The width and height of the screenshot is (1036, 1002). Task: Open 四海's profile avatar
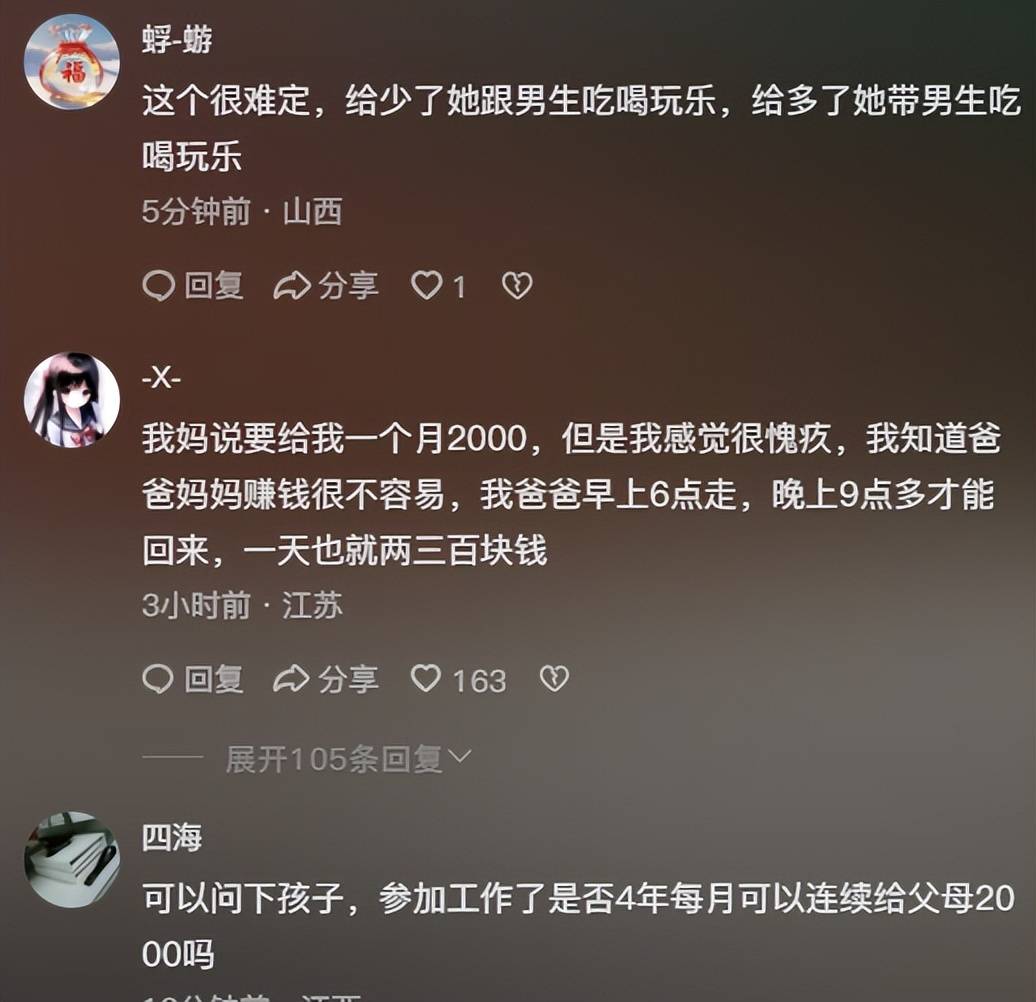pyautogui.click(x=72, y=859)
